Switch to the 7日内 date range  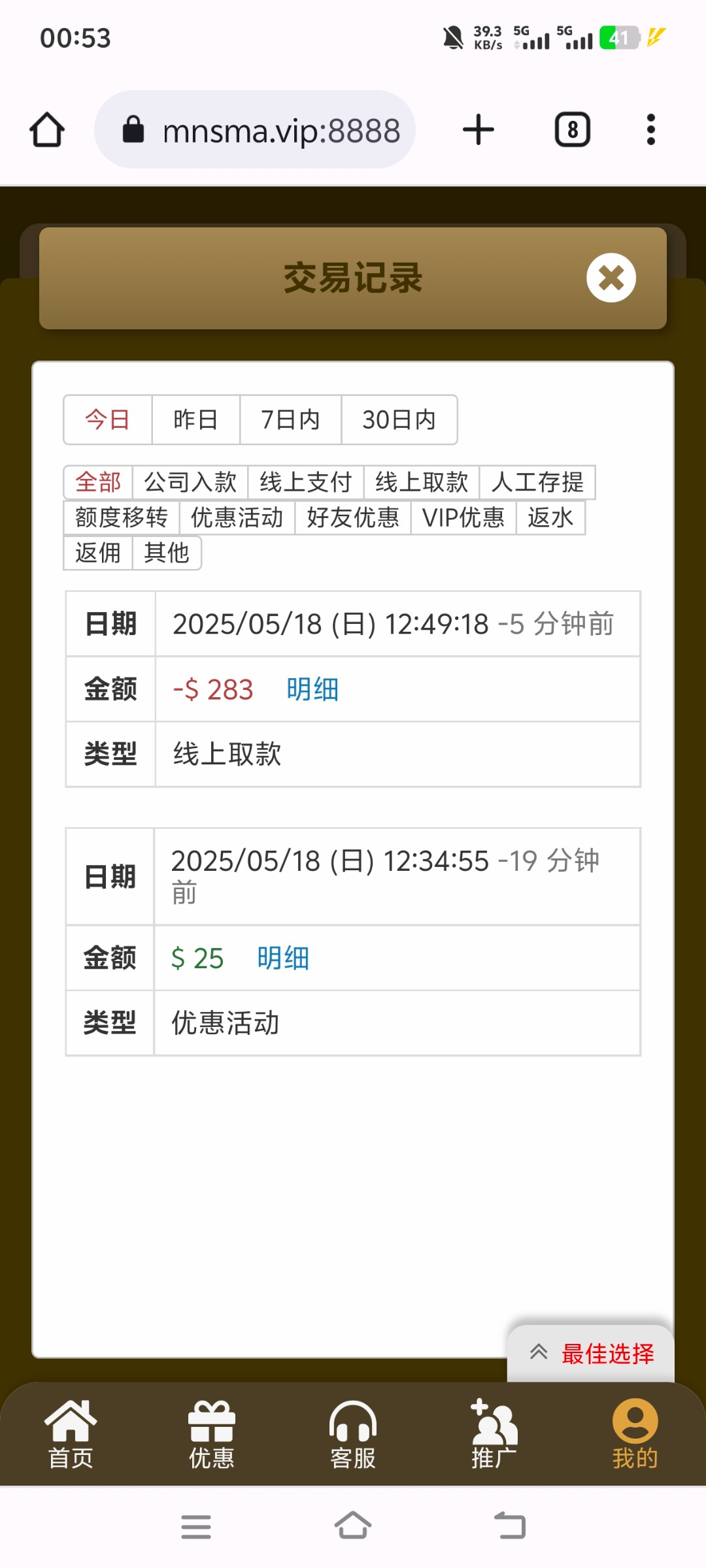point(290,419)
